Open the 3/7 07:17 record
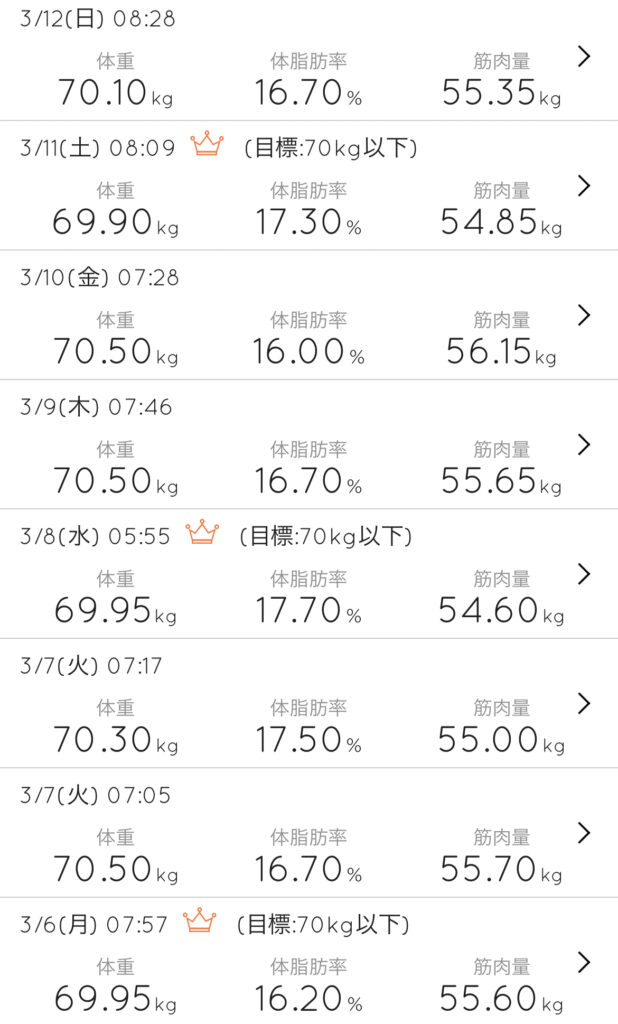Screen dimensions: 618x1024 [585, 704]
